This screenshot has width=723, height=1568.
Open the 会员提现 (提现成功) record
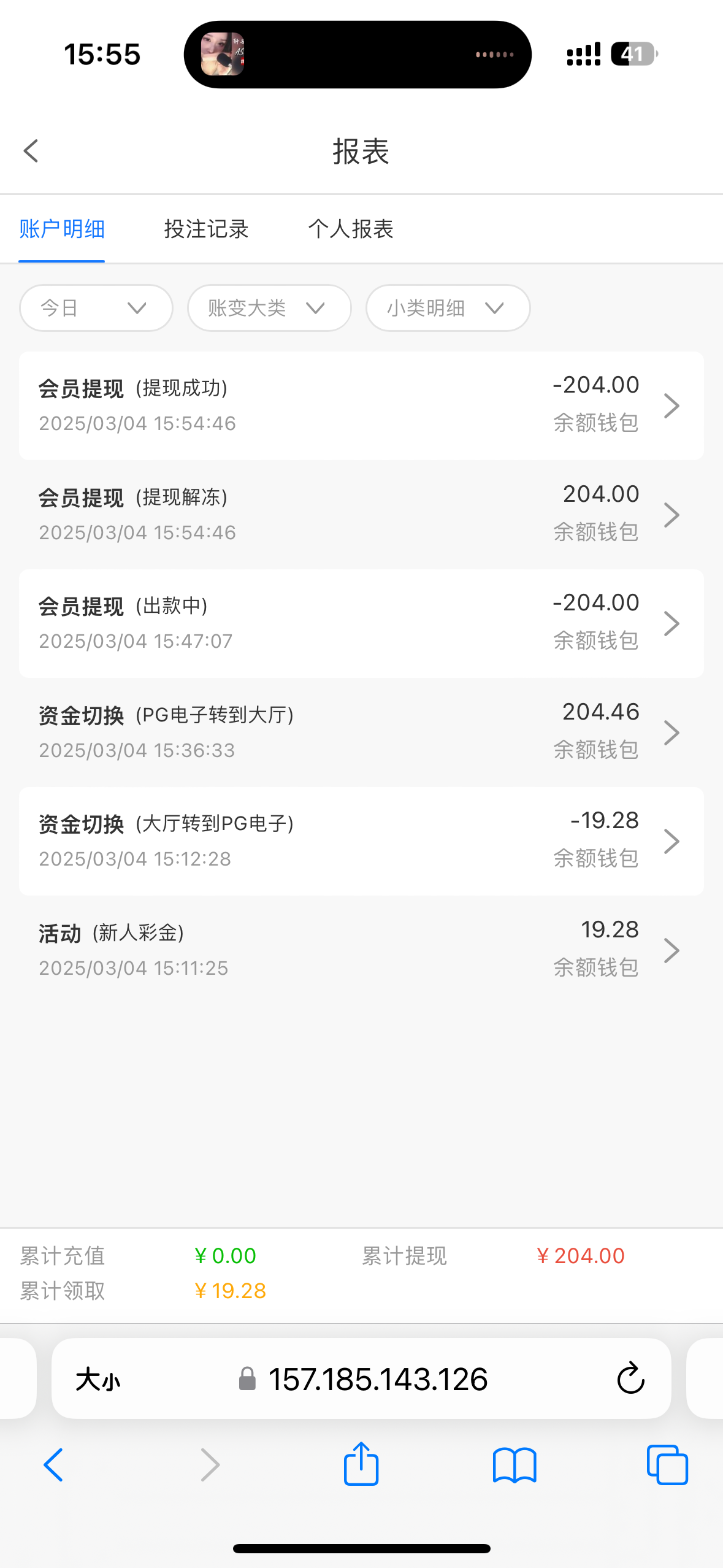[x=361, y=405]
